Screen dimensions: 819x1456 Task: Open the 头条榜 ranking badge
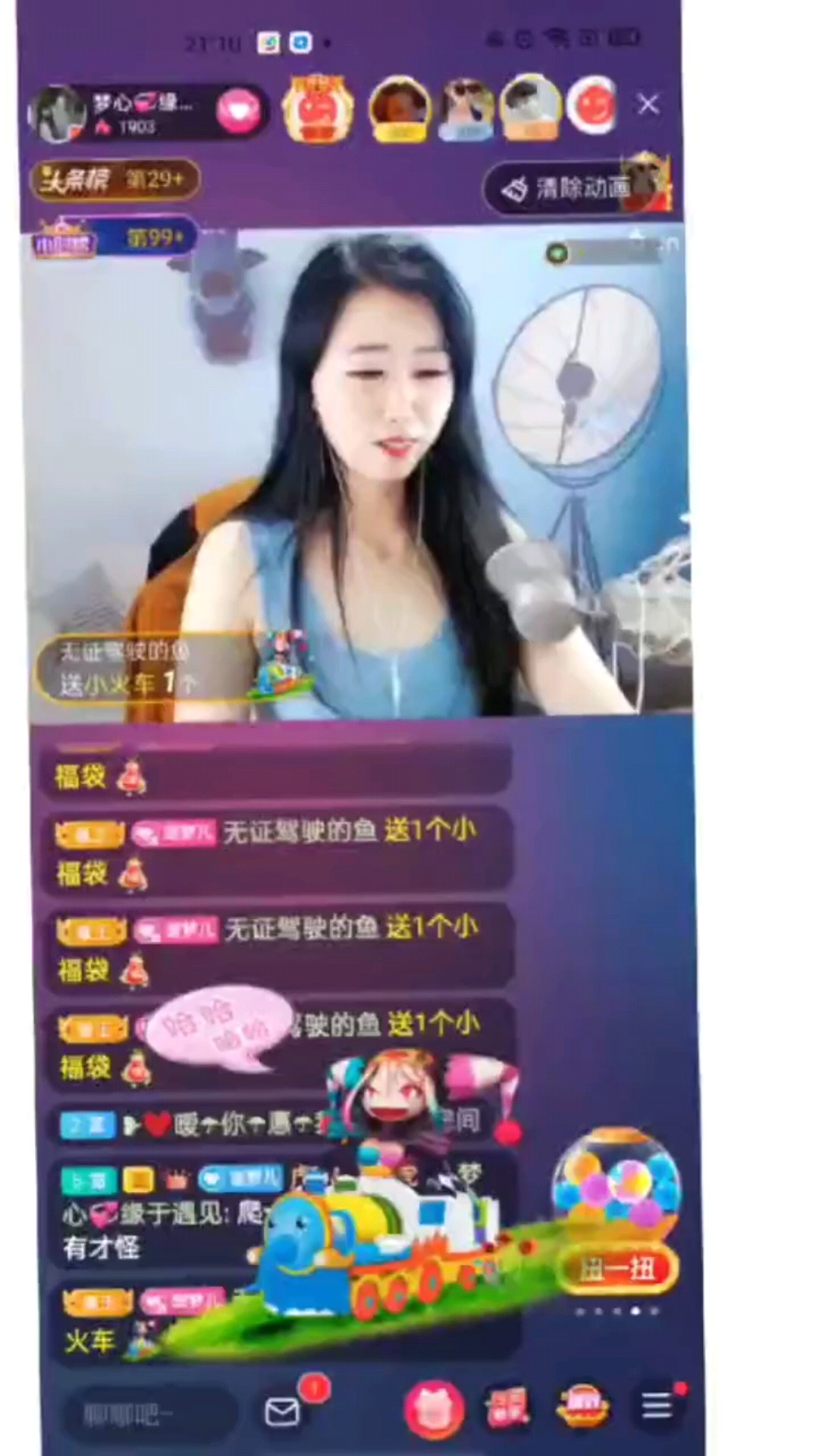114,180
